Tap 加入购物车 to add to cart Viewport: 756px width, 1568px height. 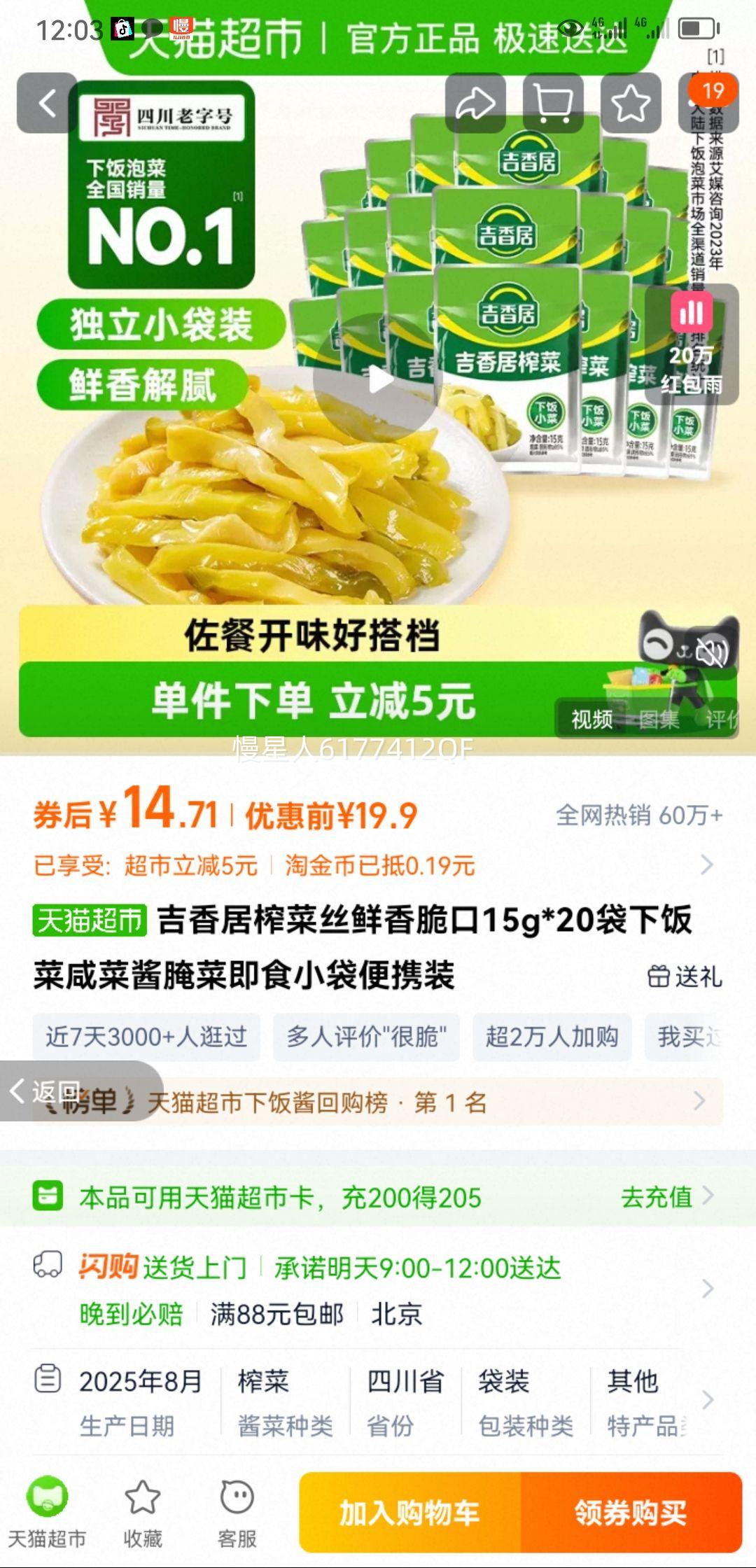click(410, 1512)
